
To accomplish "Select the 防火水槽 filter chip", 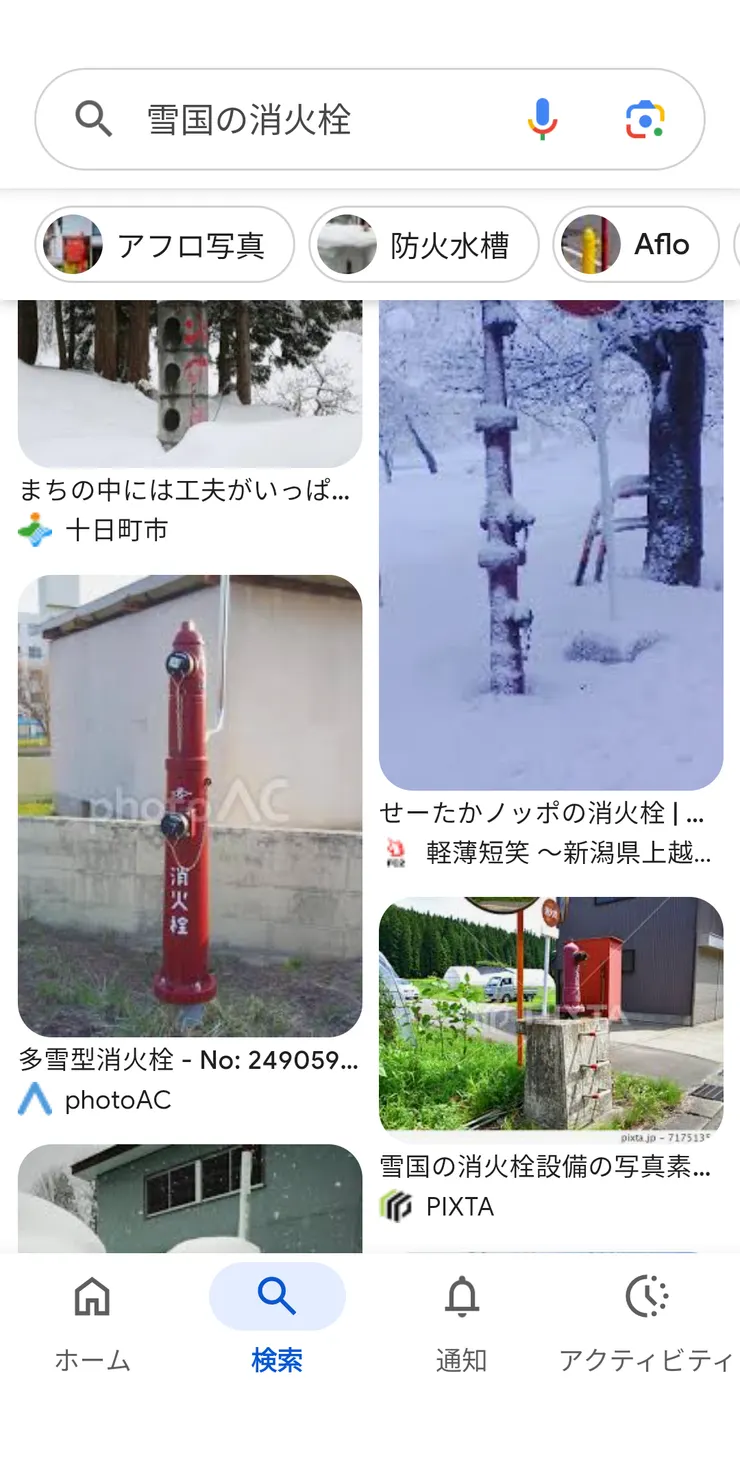I will pyautogui.click(x=424, y=245).
